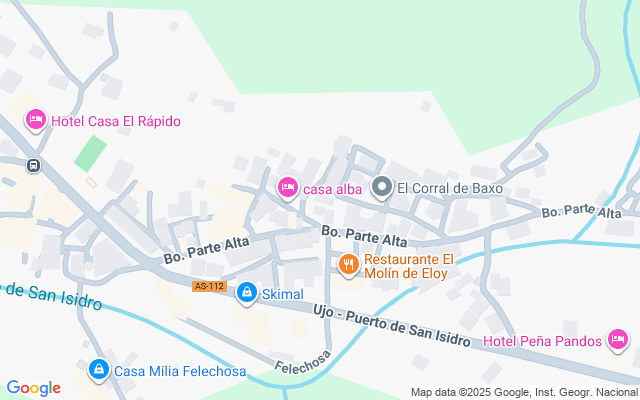Tap the Casa Milia Felechosa shop marker
The width and height of the screenshot is (640, 400).
pyautogui.click(x=99, y=371)
